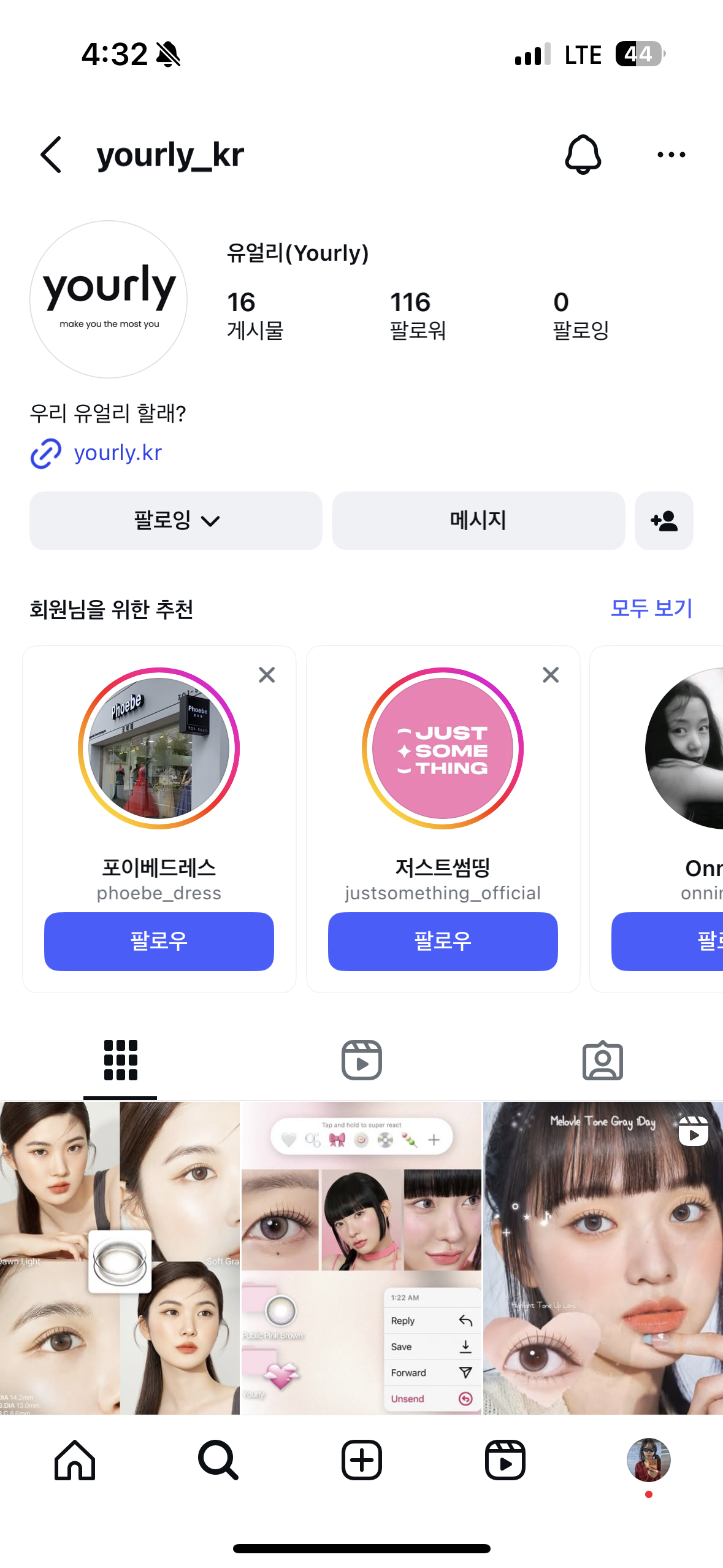This screenshot has height=1568, width=723.
Task: Dismiss the phoebe_dress suggestion card
Action: (267, 675)
